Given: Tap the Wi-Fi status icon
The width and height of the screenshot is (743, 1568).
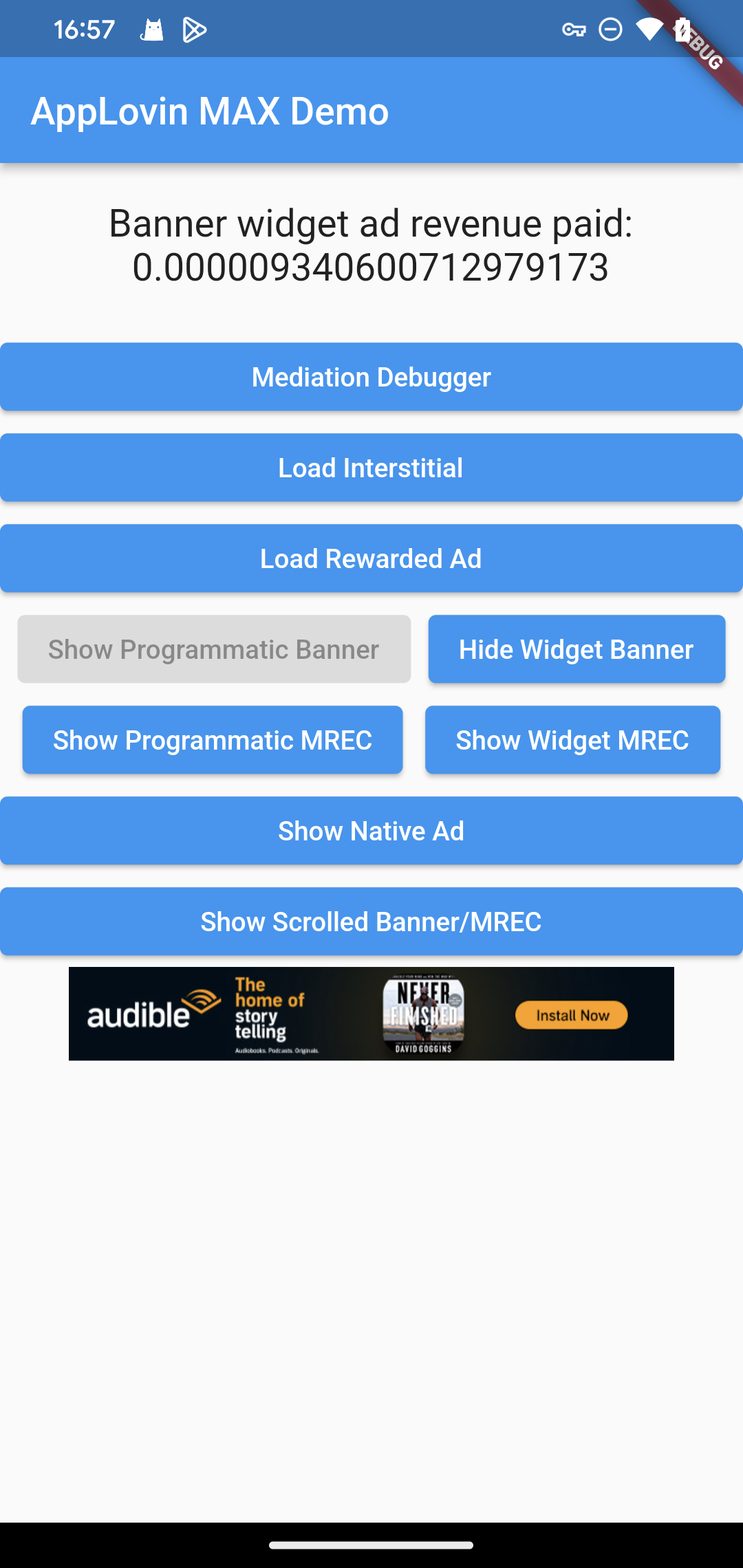Looking at the screenshot, I should (x=649, y=30).
